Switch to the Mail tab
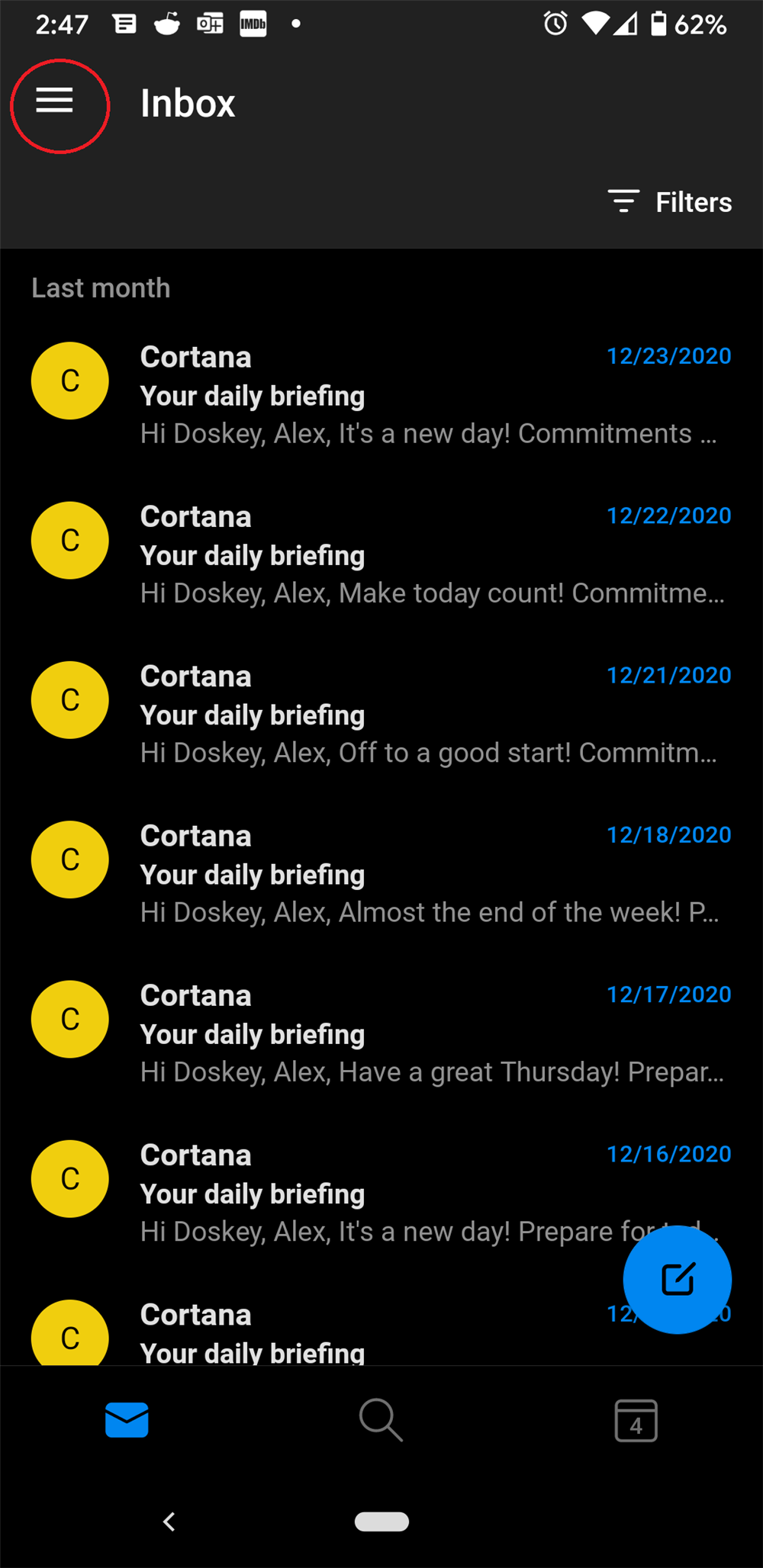The image size is (763, 1568). click(x=127, y=1420)
